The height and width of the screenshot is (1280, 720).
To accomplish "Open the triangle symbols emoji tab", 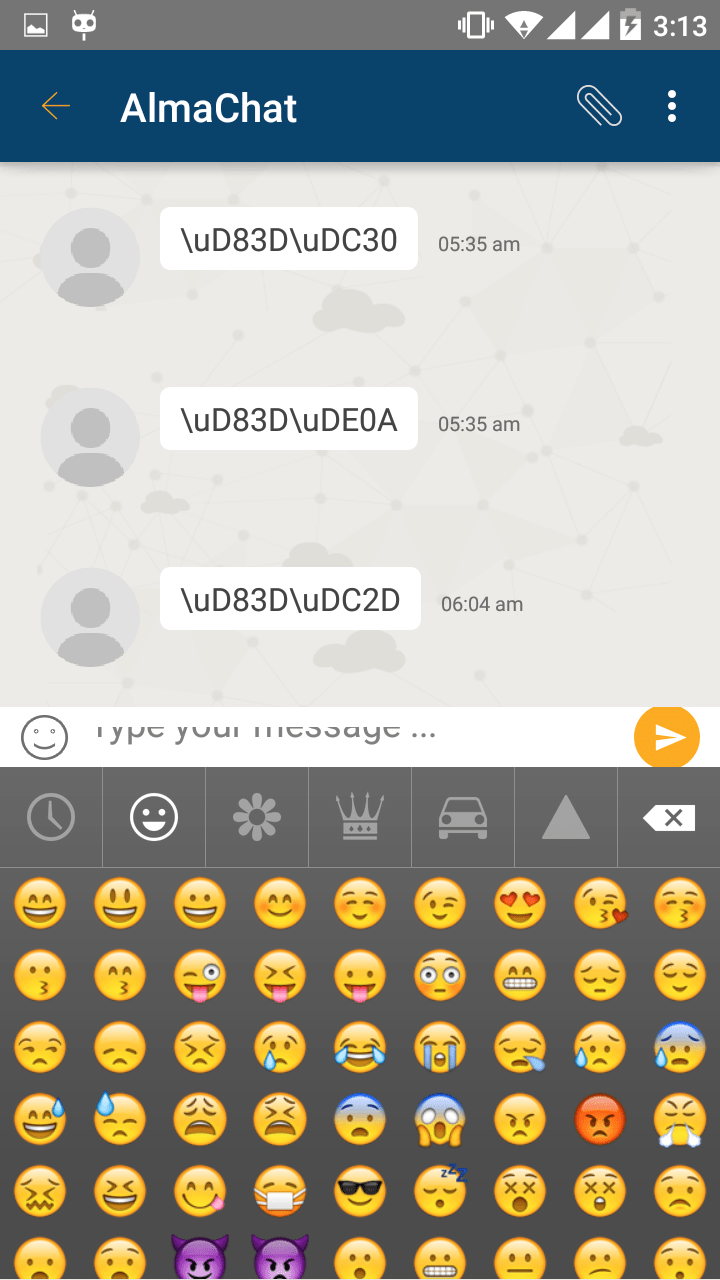I will (566, 818).
